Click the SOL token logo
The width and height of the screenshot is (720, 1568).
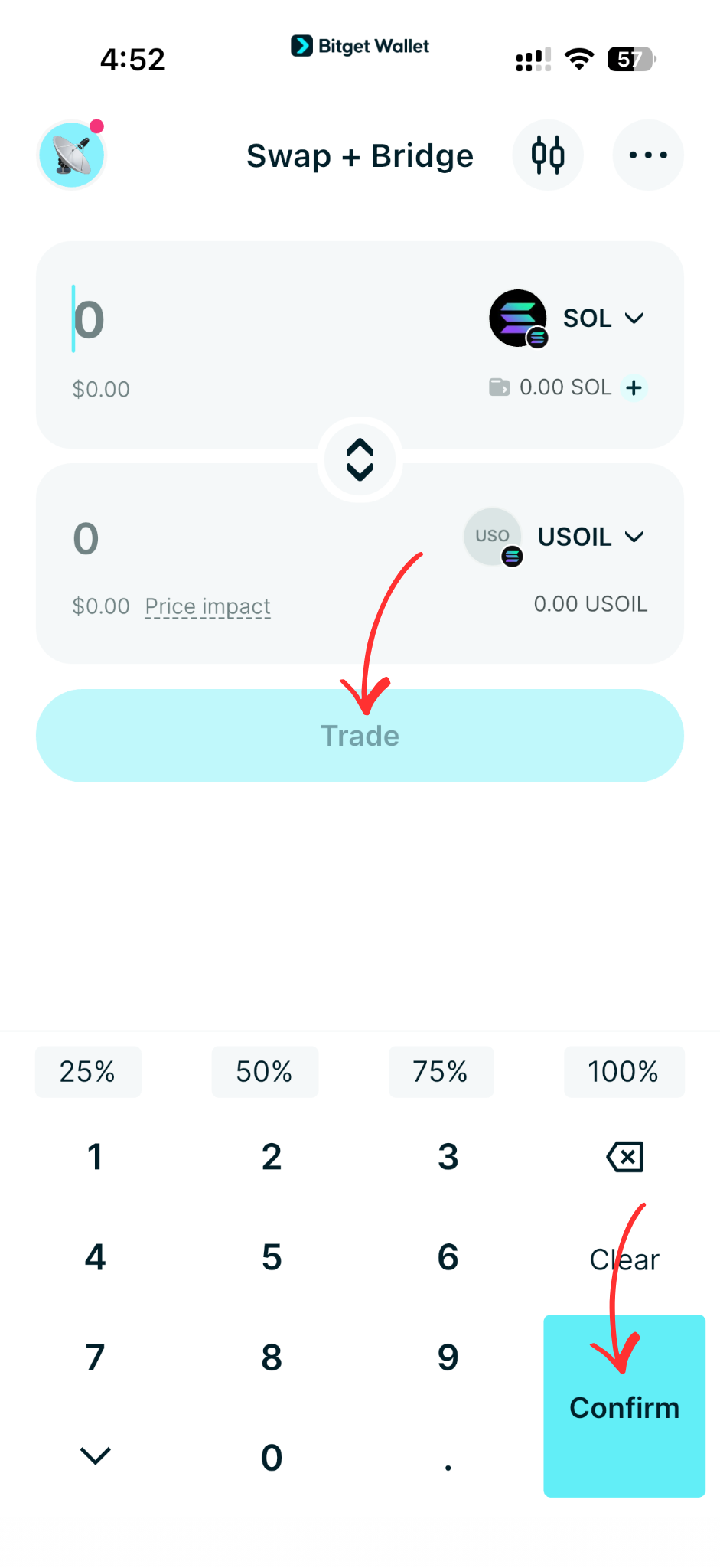coord(518,318)
